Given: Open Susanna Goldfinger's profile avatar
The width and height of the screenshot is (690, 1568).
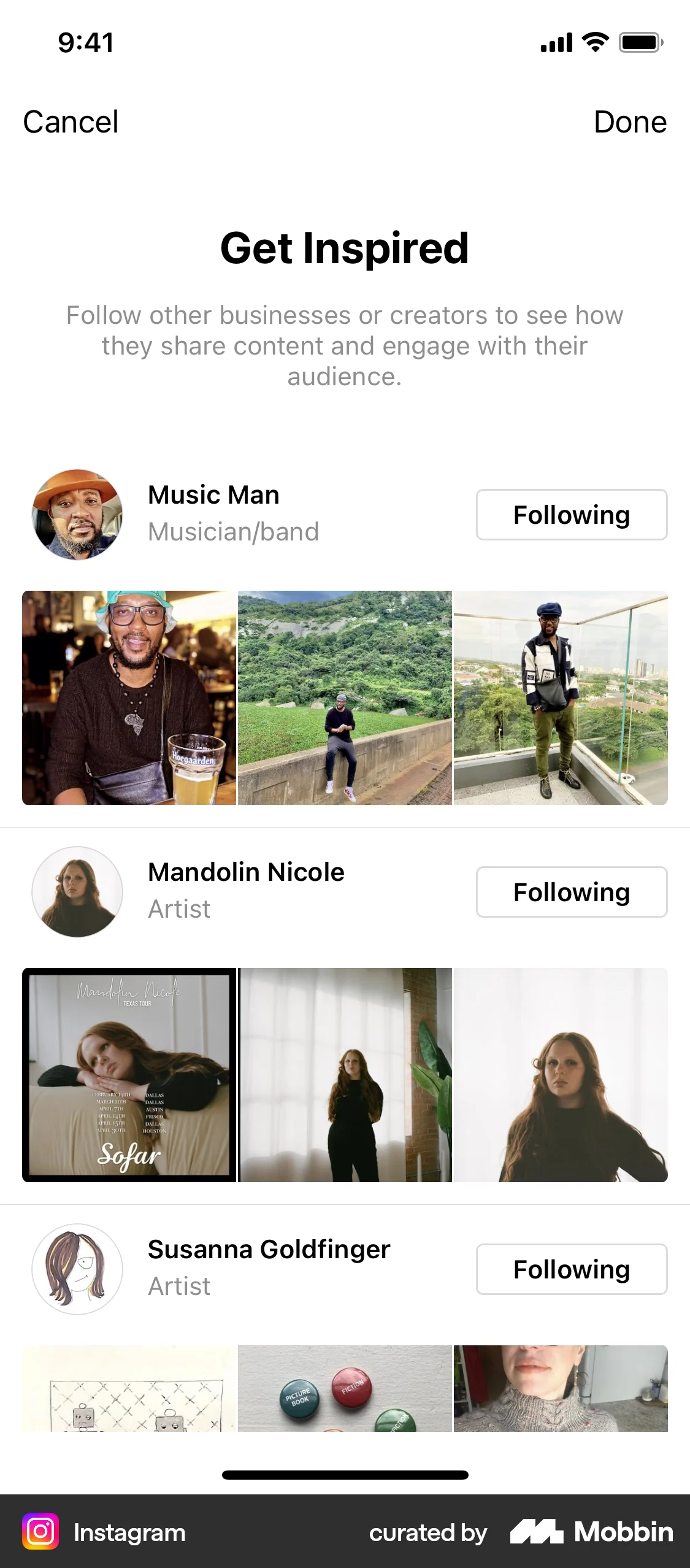Looking at the screenshot, I should click(x=75, y=1269).
